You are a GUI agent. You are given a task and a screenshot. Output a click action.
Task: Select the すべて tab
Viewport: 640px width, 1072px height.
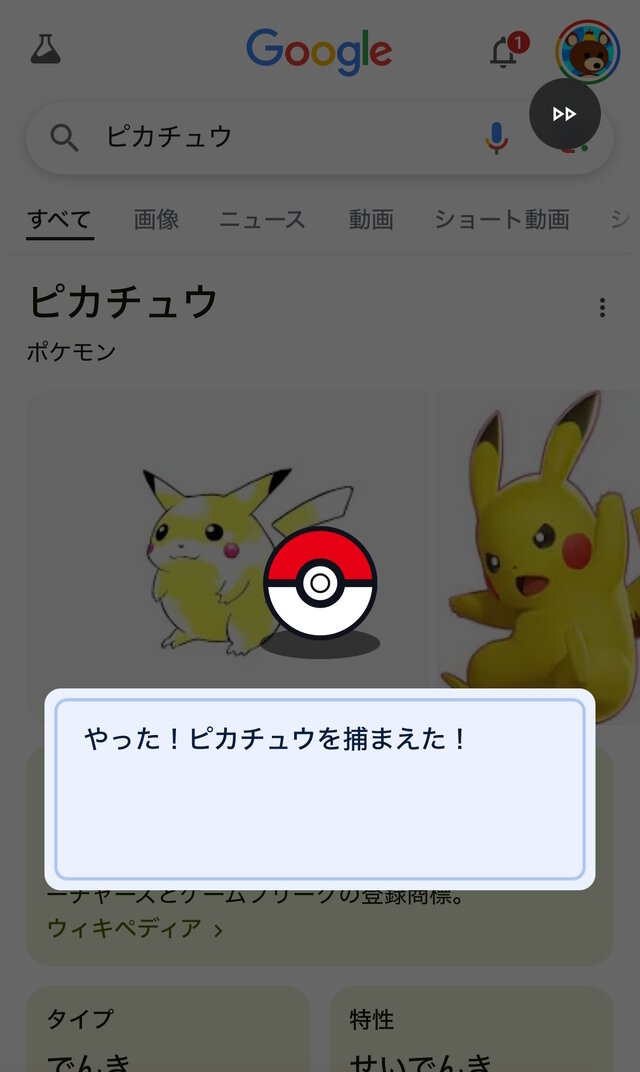click(x=60, y=219)
